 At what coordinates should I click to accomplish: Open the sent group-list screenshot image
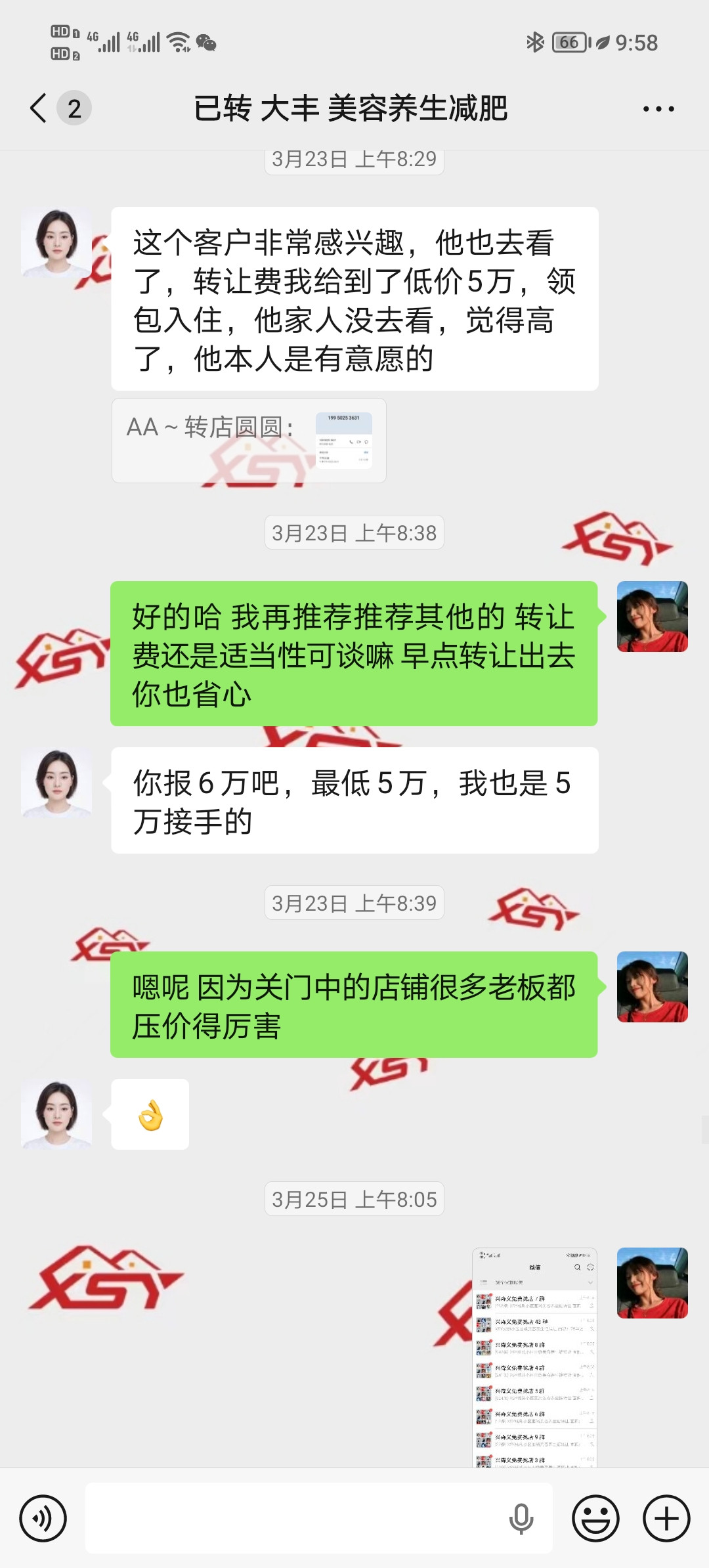click(534, 1356)
